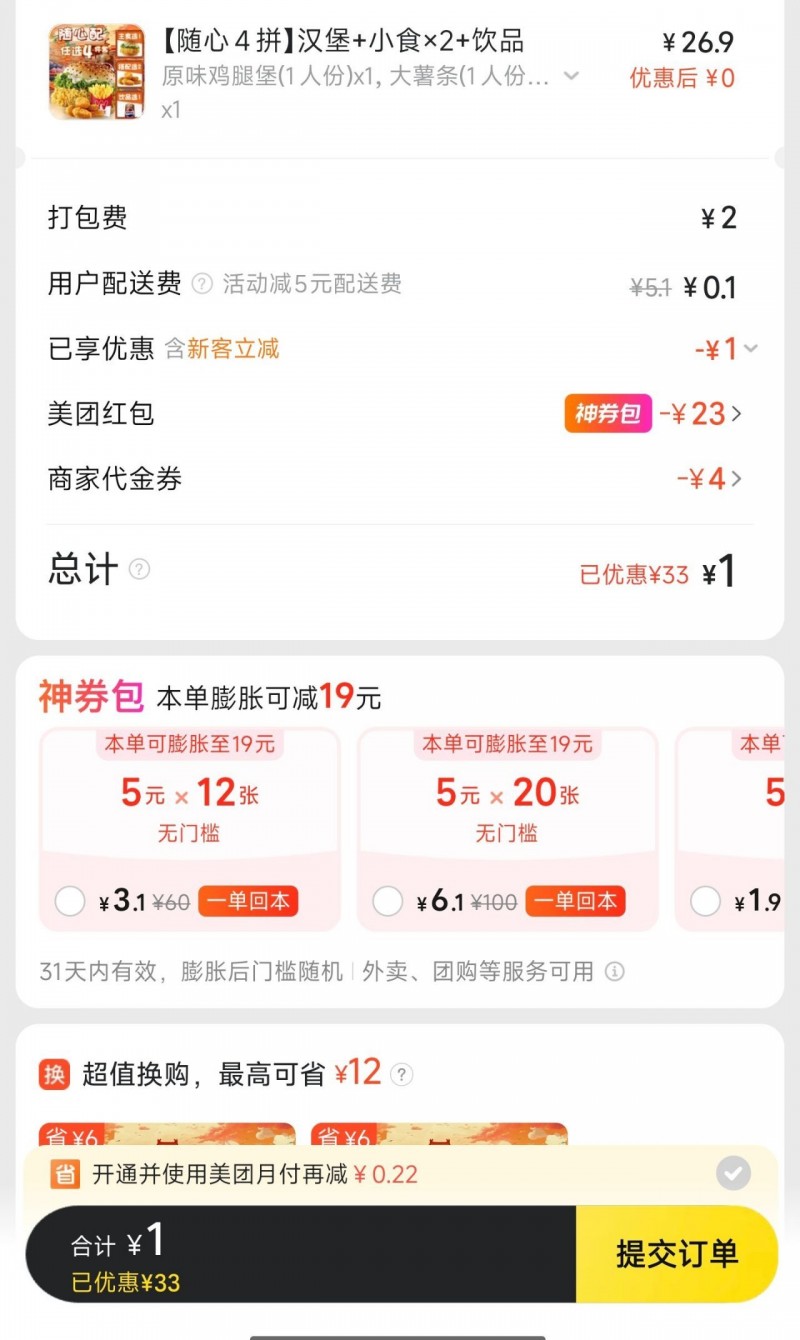Click the 一单回本 badge on the ¥6.1 coupon
800x1340 pixels.
(x=575, y=901)
